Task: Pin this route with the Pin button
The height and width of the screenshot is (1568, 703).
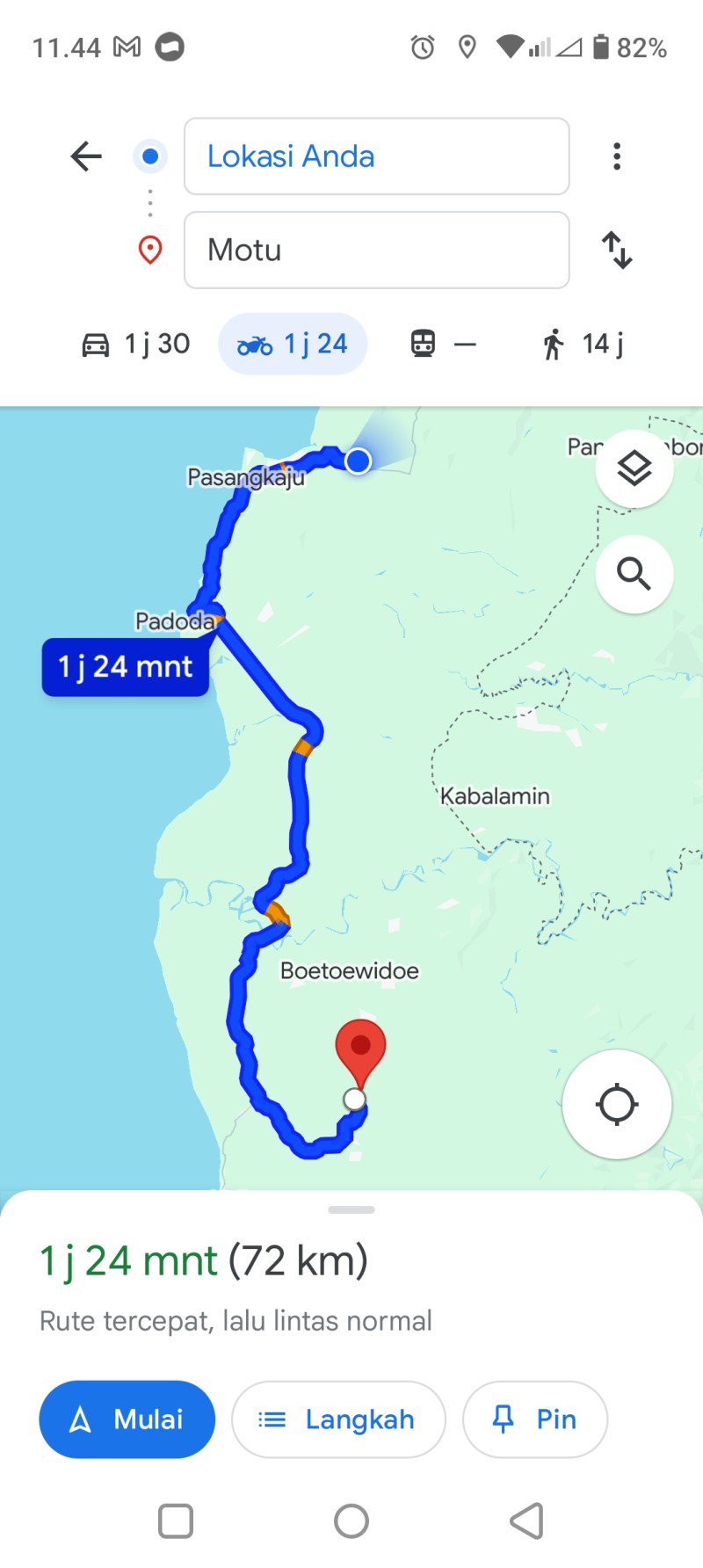Action: click(x=535, y=1419)
